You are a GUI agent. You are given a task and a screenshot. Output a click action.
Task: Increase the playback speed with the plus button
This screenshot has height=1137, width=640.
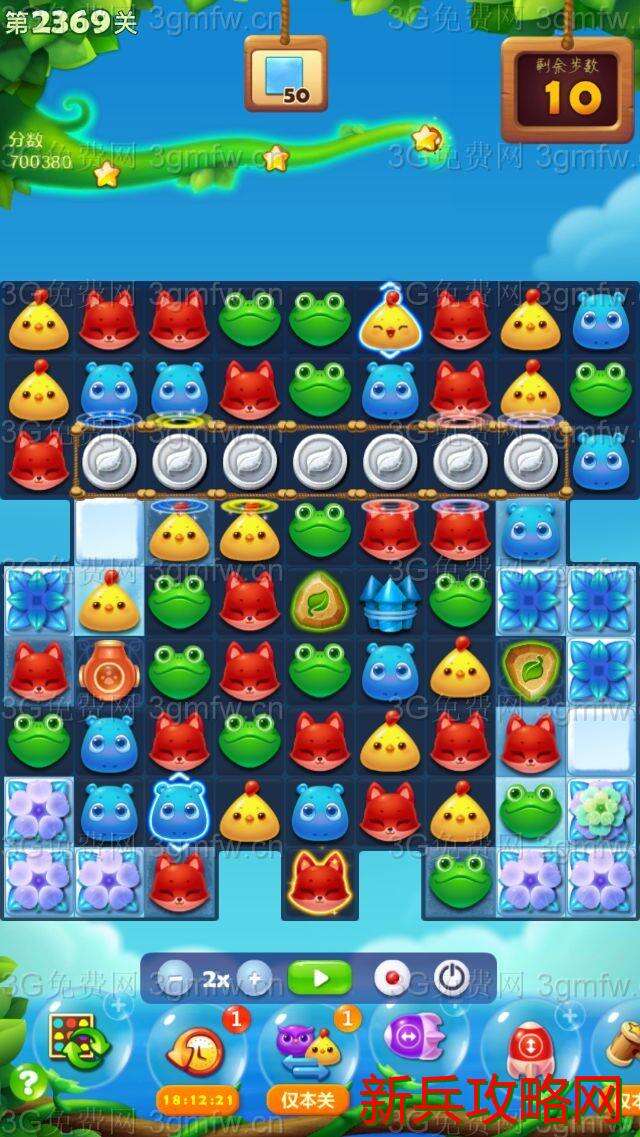(255, 979)
